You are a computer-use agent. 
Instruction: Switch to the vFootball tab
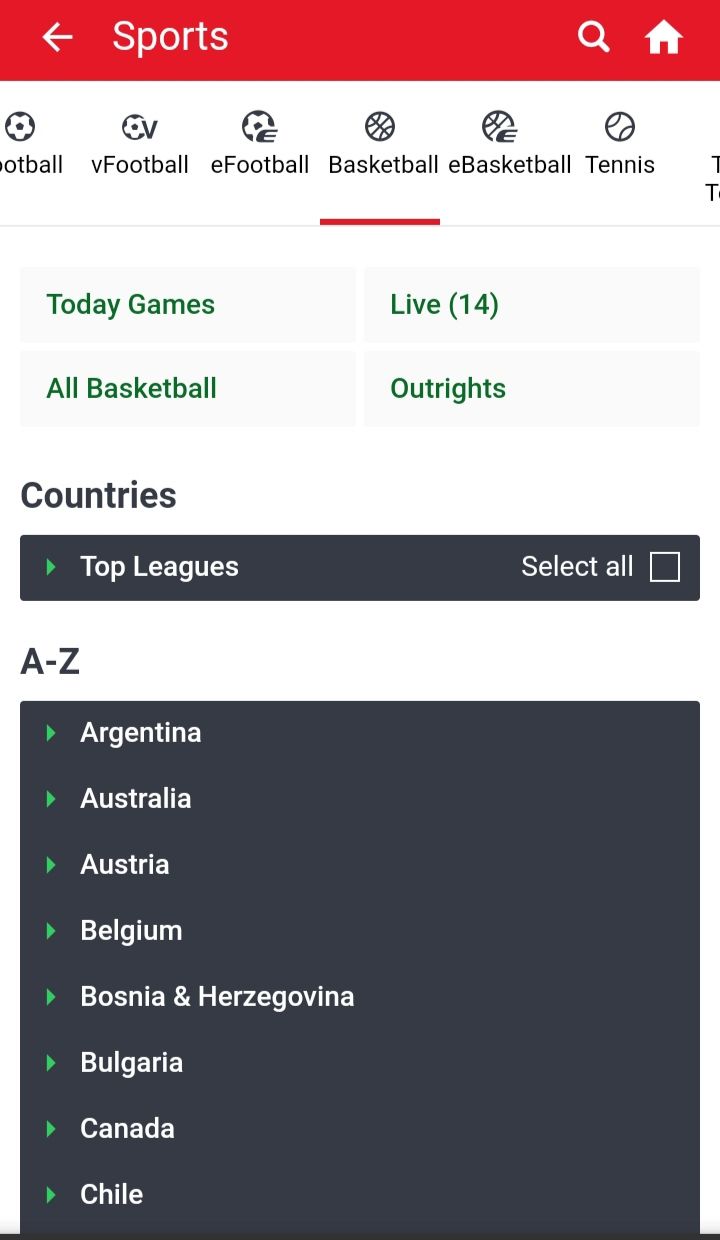pyautogui.click(x=140, y=146)
